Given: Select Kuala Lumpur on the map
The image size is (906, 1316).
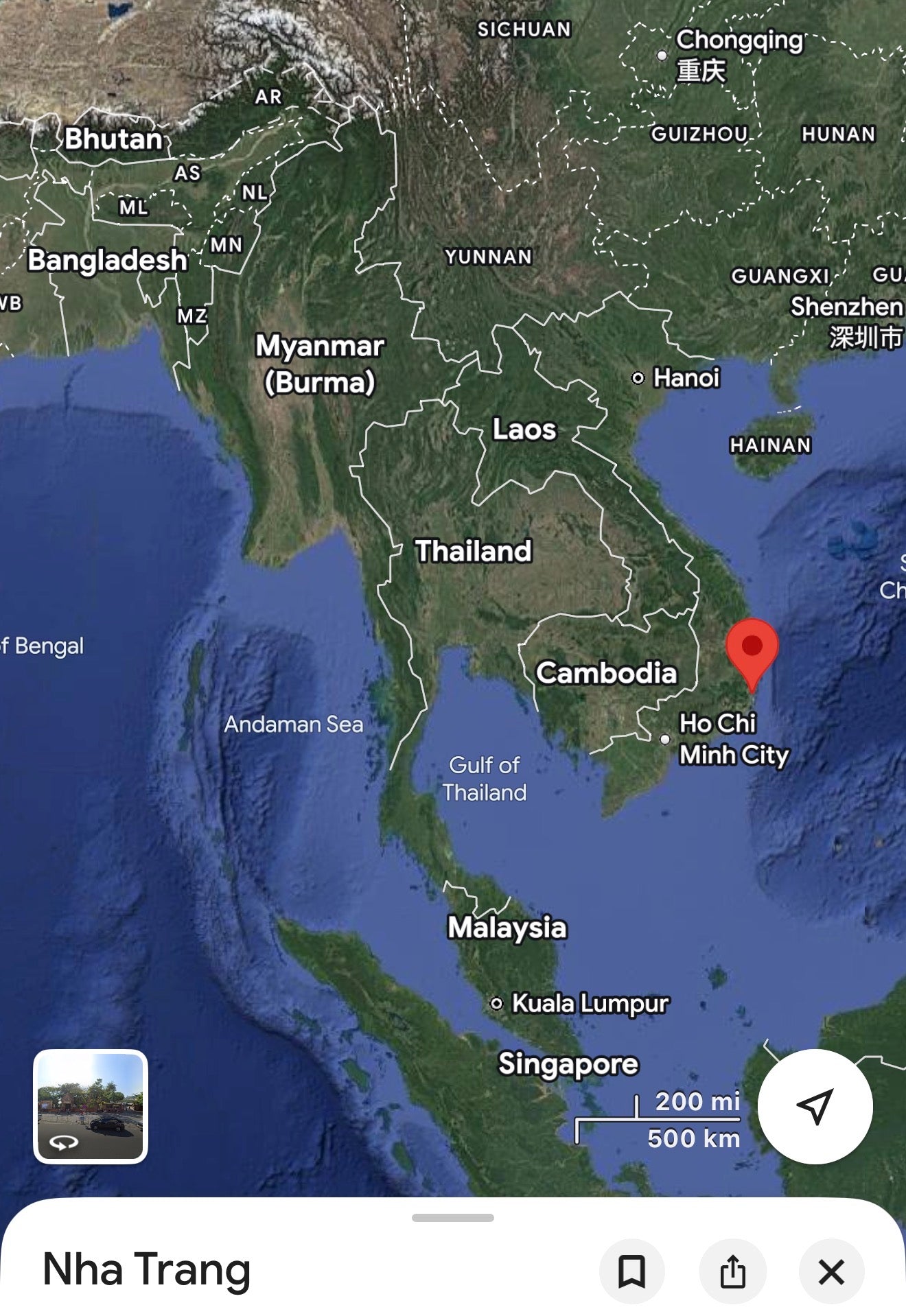Looking at the screenshot, I should [589, 1003].
